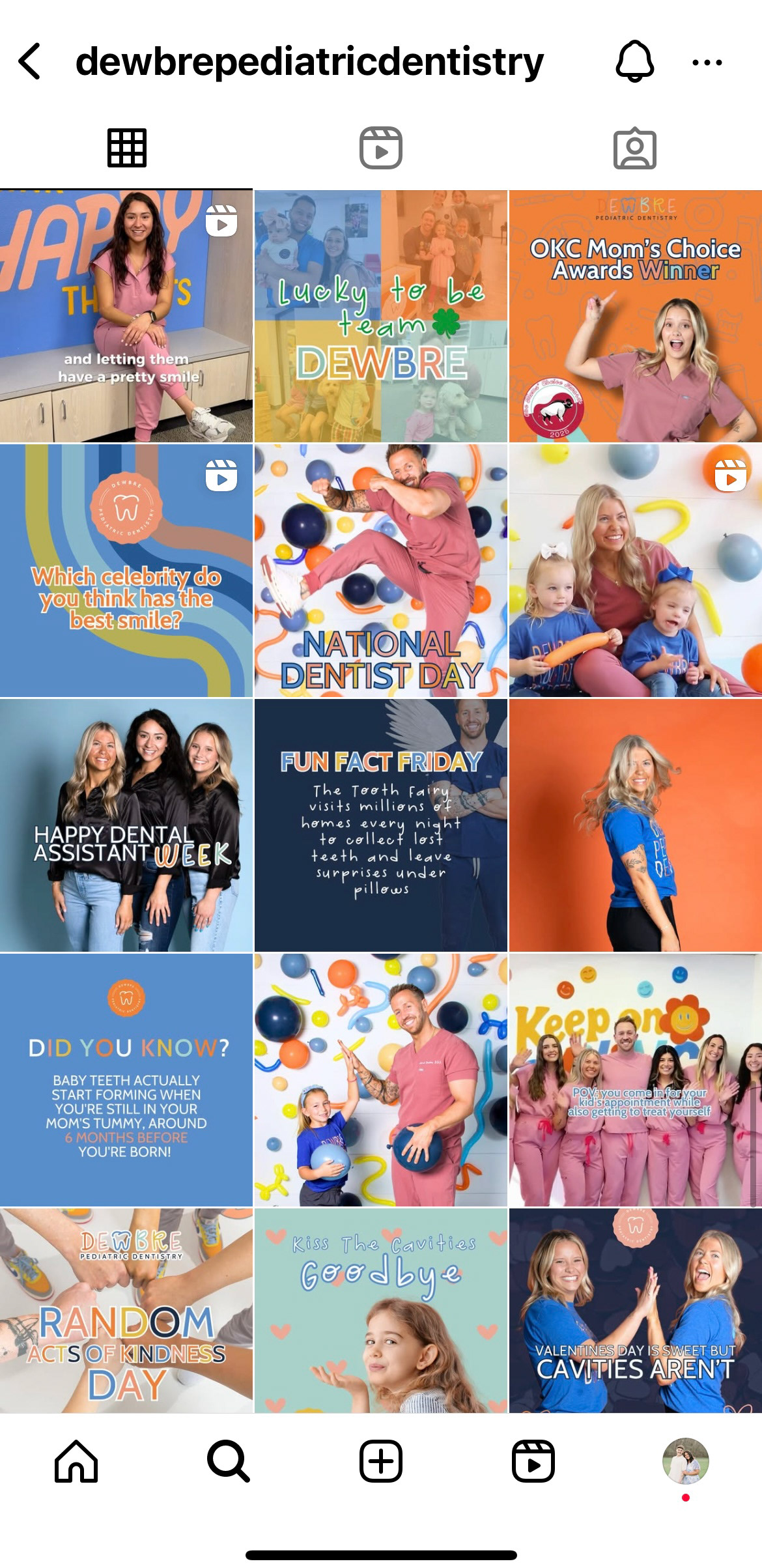
Task: Open the OKC Mom's Choice Awards Winner post
Action: click(x=636, y=316)
